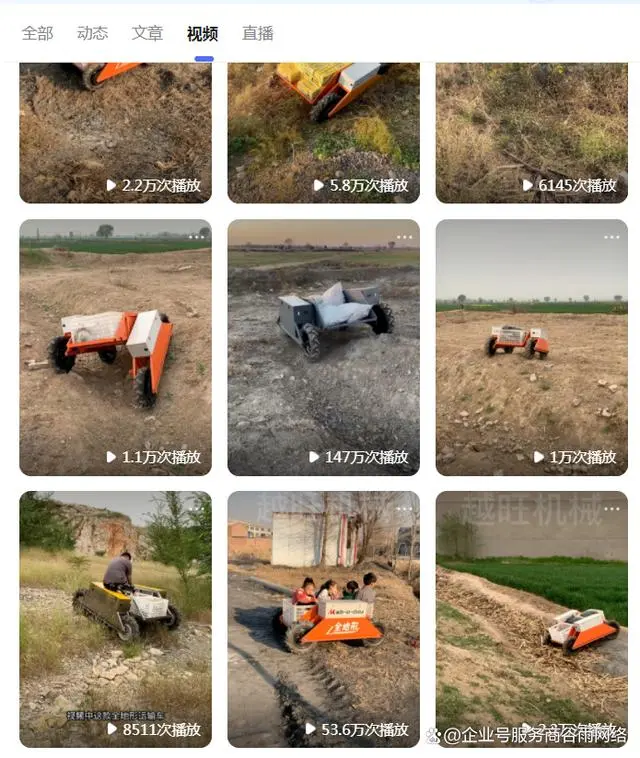This screenshot has width=640, height=758.
Task: Watch the video with 8511次播放
Action: tap(115, 618)
